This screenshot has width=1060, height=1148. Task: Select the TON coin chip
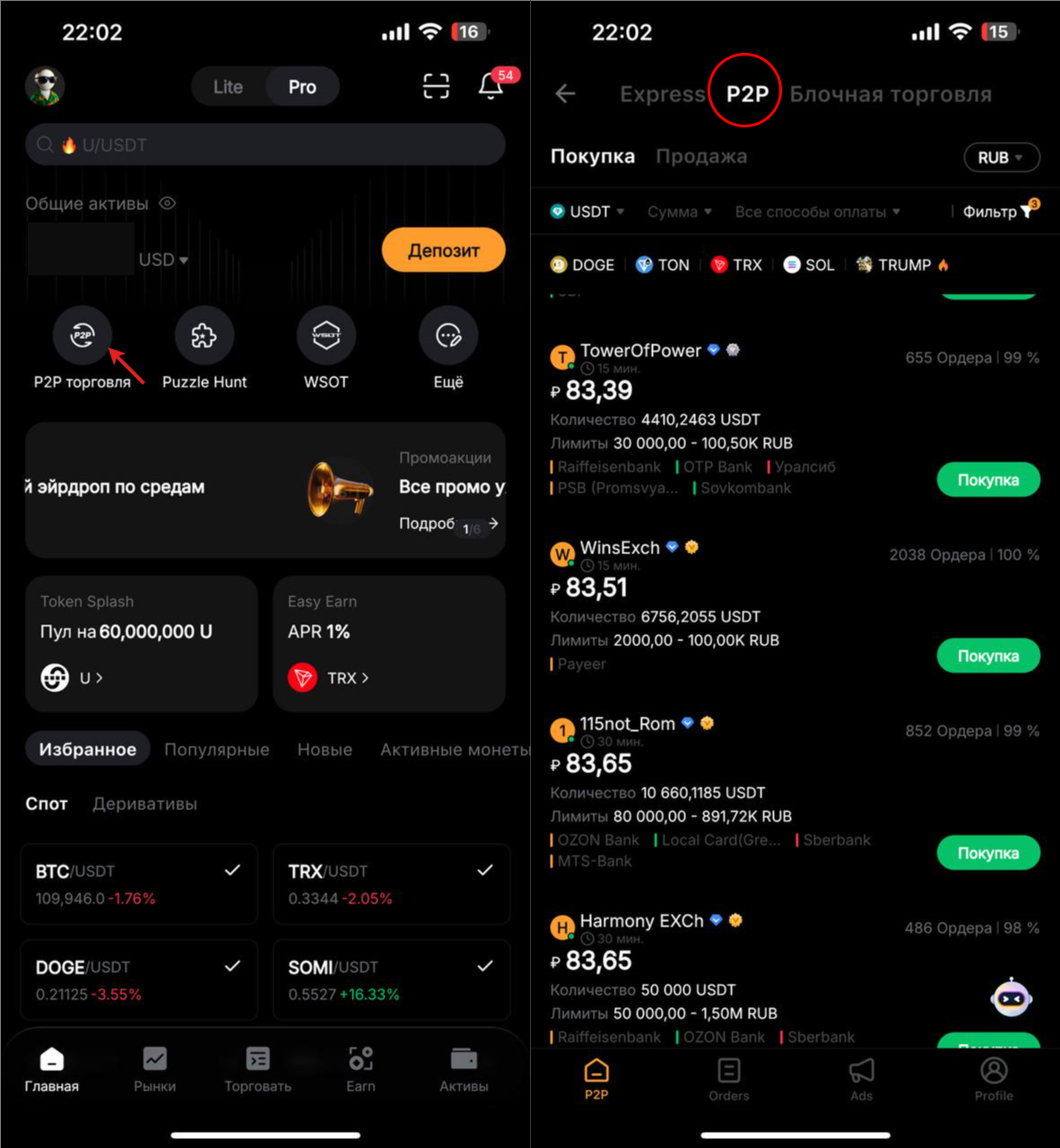click(663, 265)
